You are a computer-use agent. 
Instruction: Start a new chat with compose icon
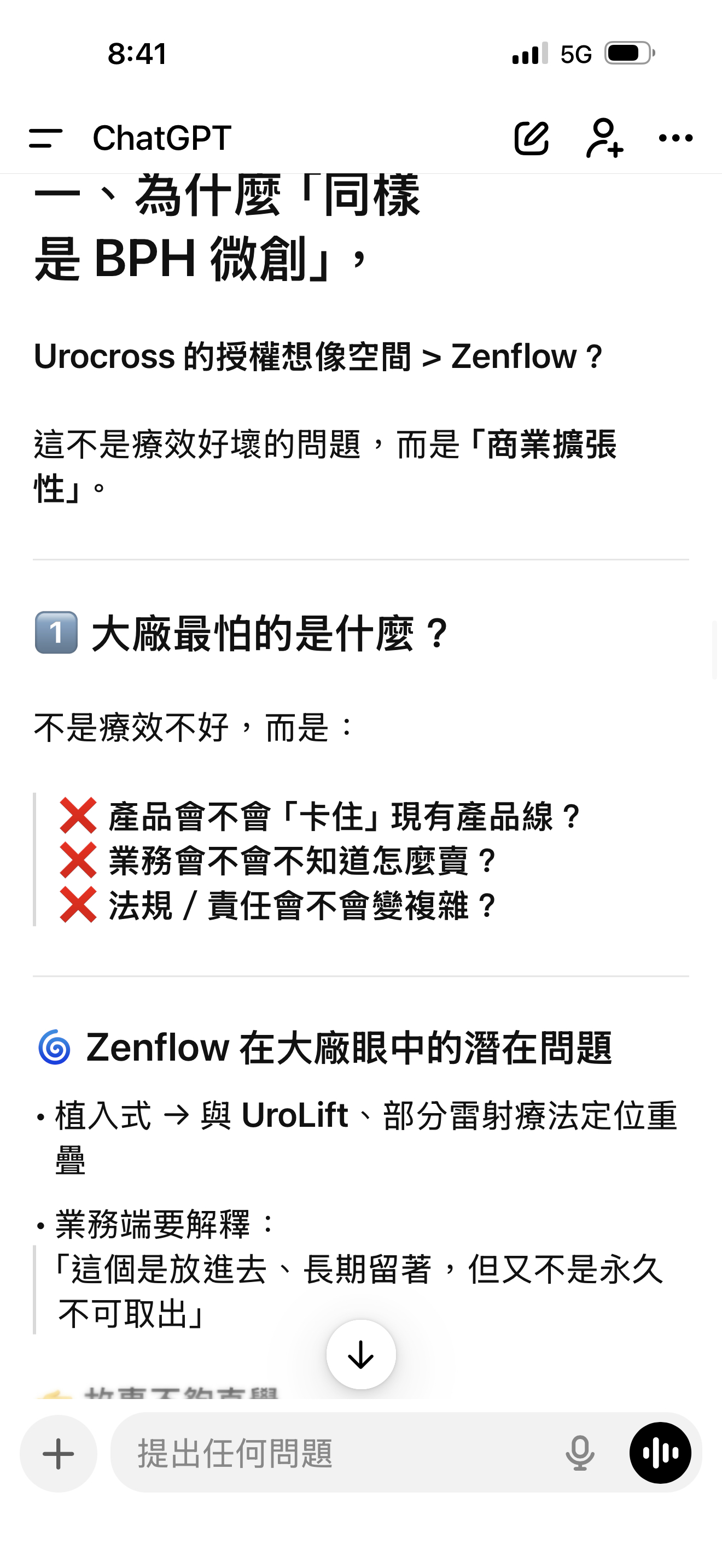[x=532, y=138]
